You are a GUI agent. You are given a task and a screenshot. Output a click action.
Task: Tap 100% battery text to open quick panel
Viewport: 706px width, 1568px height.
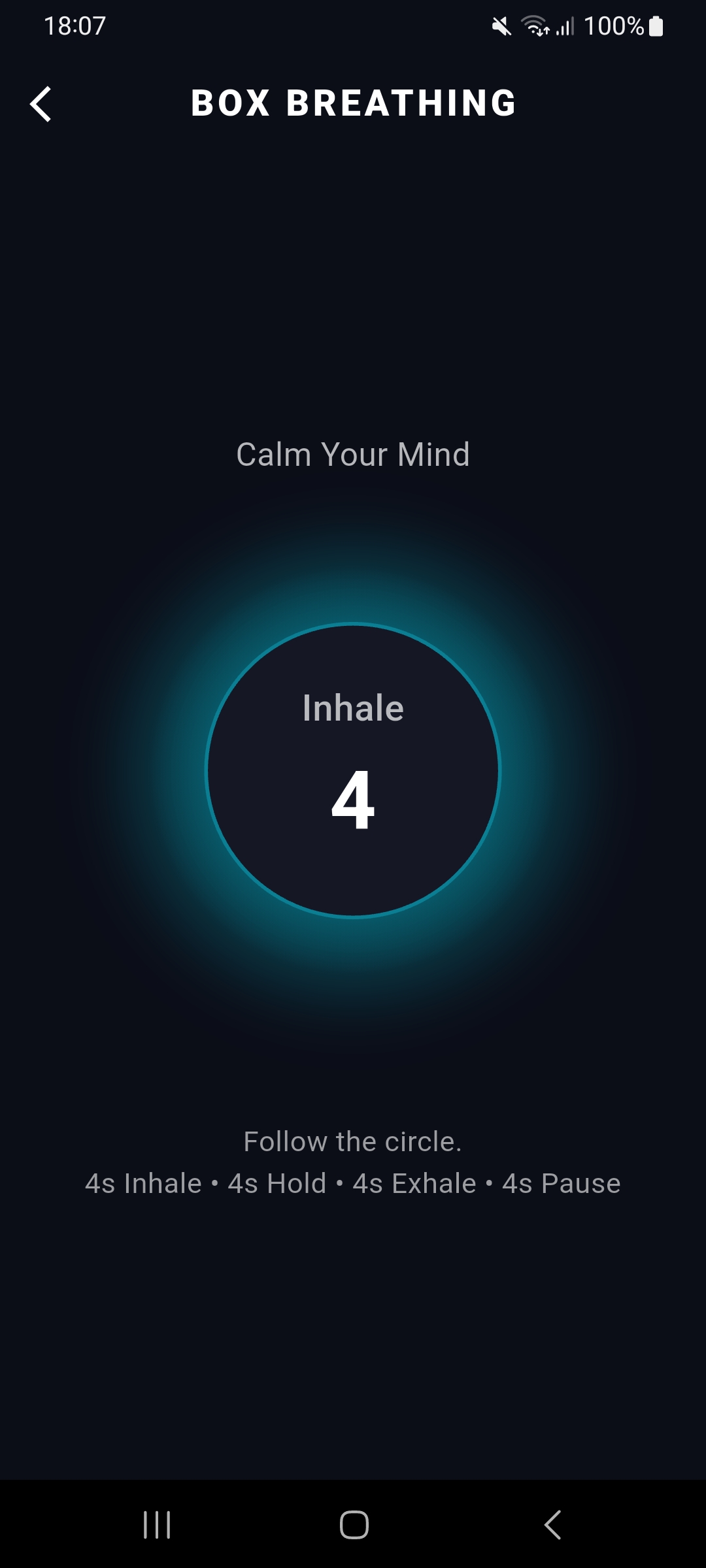coord(614,26)
